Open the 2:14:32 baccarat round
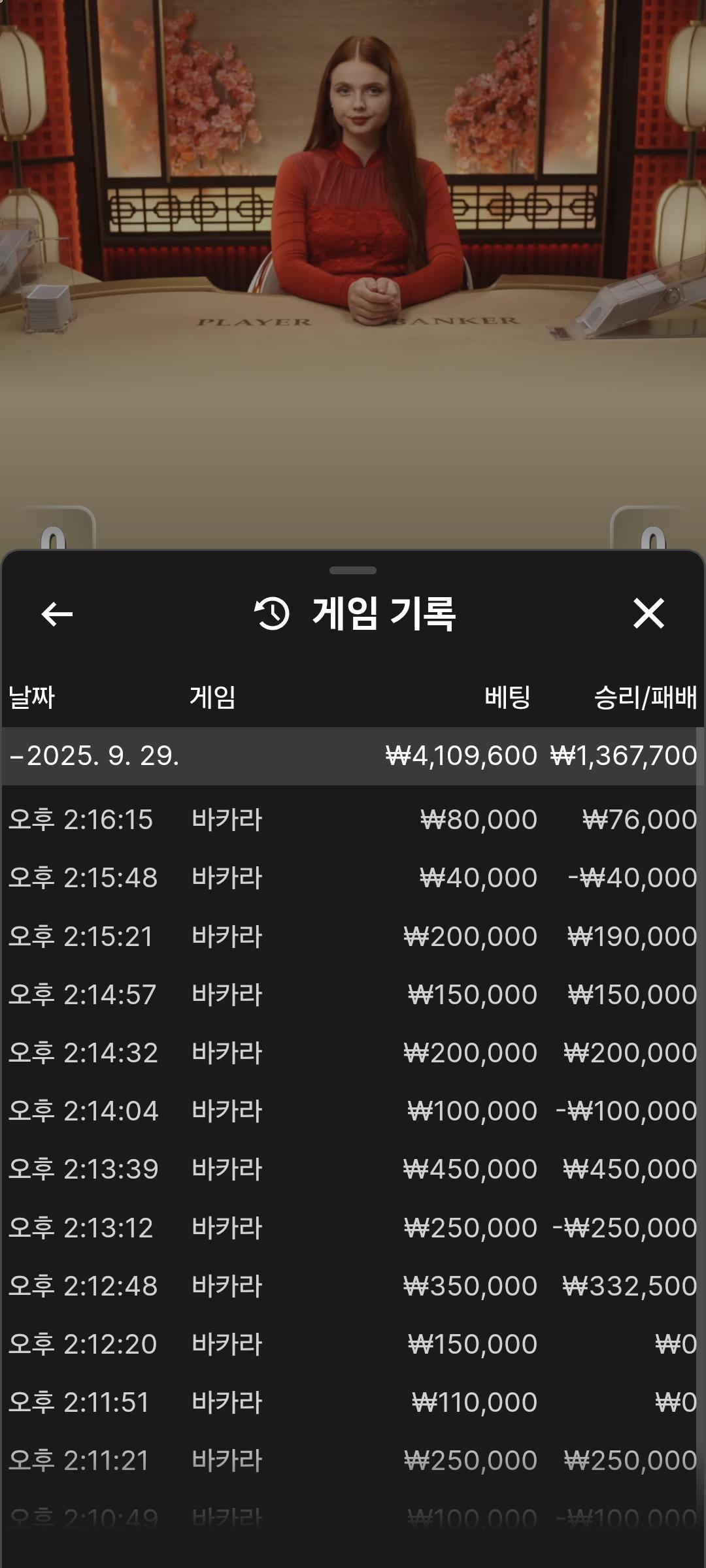 [353, 1053]
